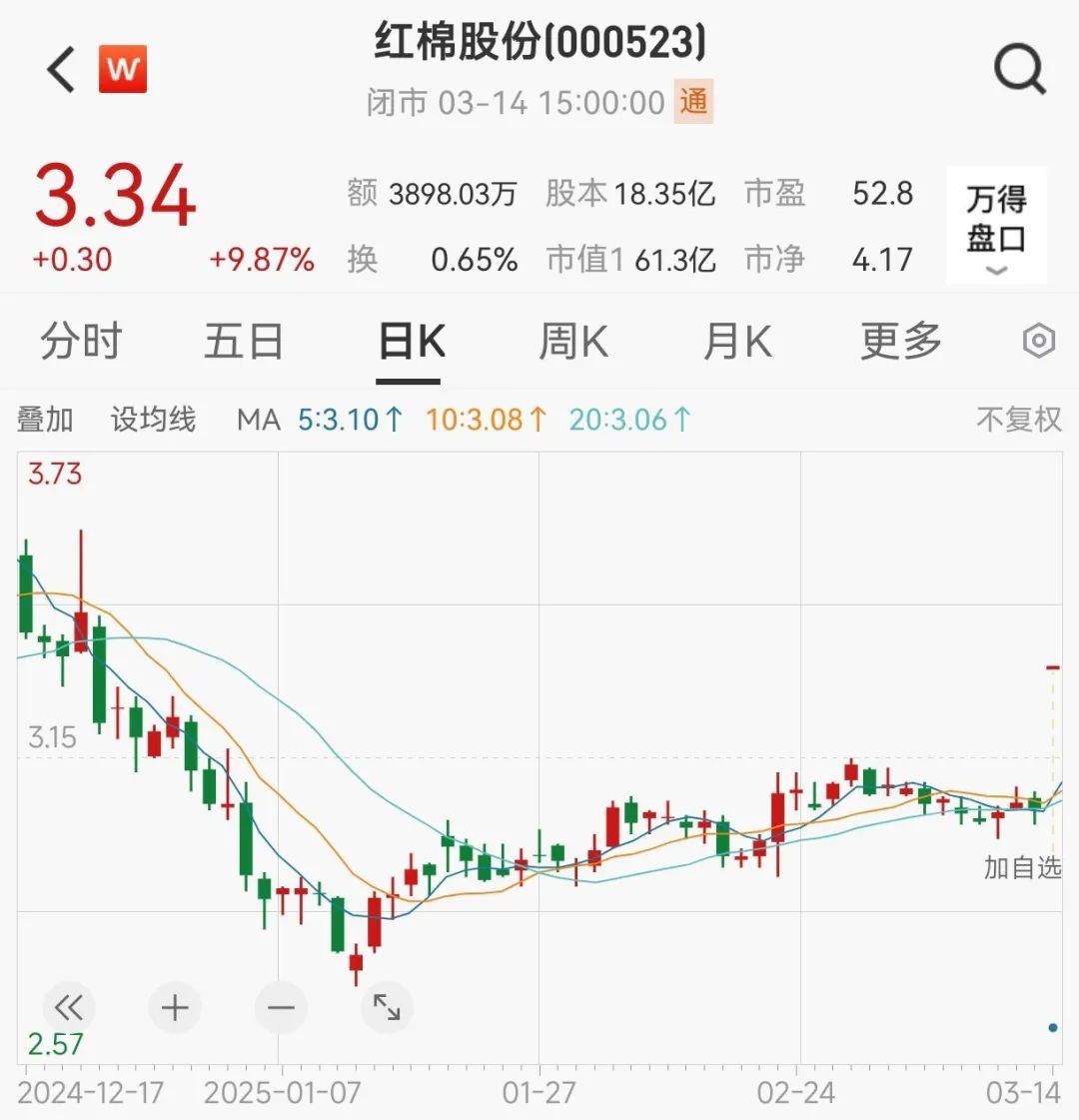Tap 加自选 to add to watchlist

[1022, 867]
